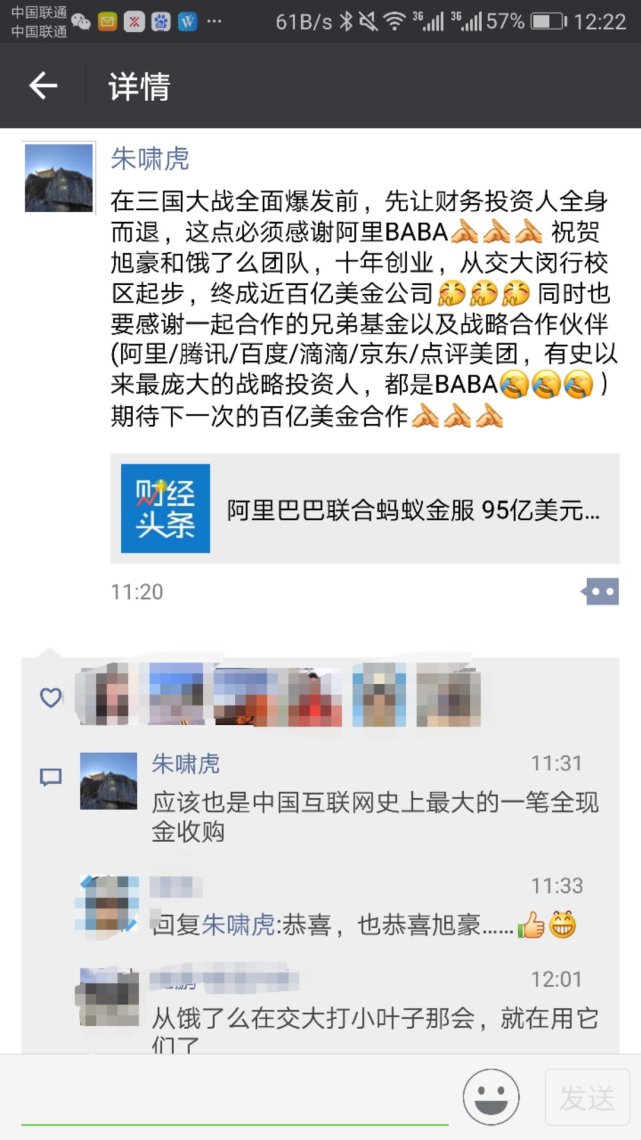Tap the 发送 send button

(587, 1098)
